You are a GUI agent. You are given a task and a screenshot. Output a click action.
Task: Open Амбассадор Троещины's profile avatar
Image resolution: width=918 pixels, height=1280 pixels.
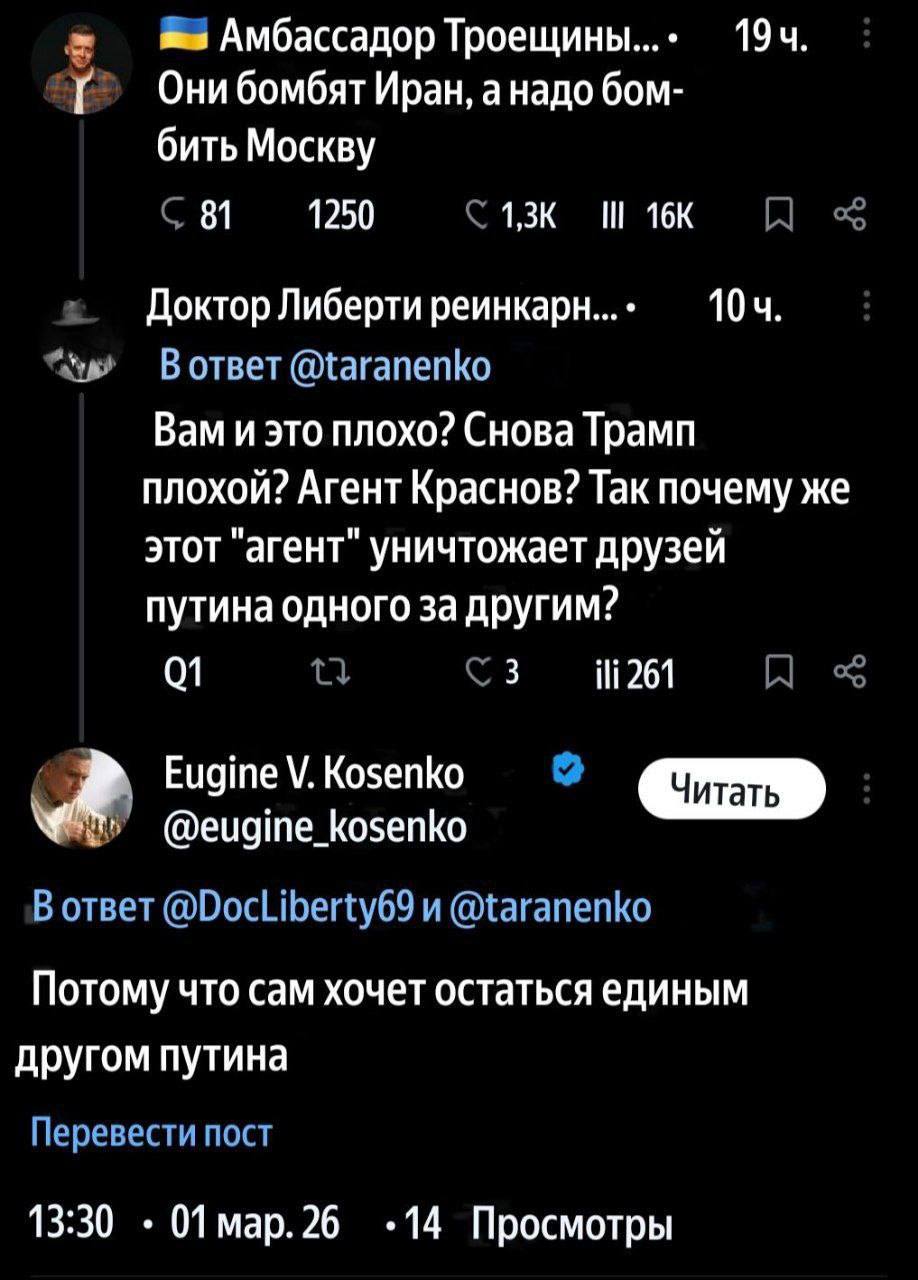pyautogui.click(x=83, y=70)
